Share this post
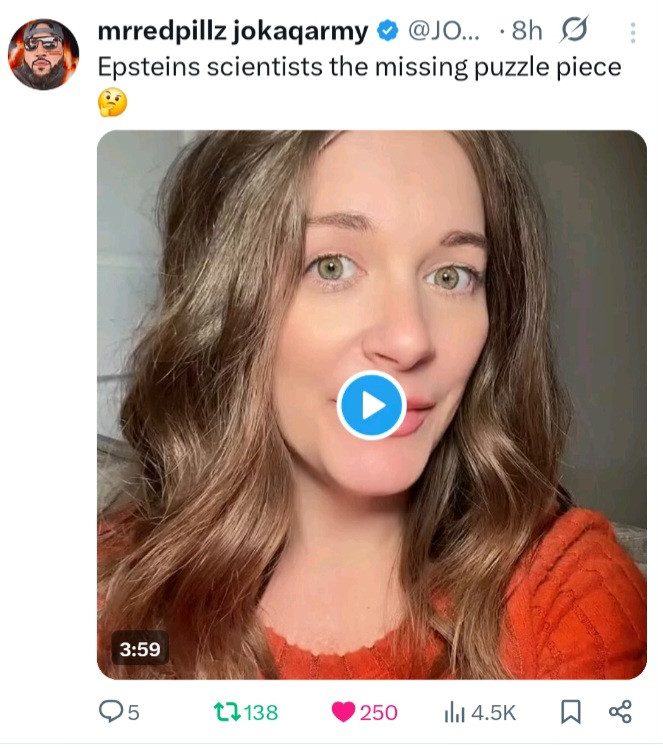 click(x=620, y=711)
